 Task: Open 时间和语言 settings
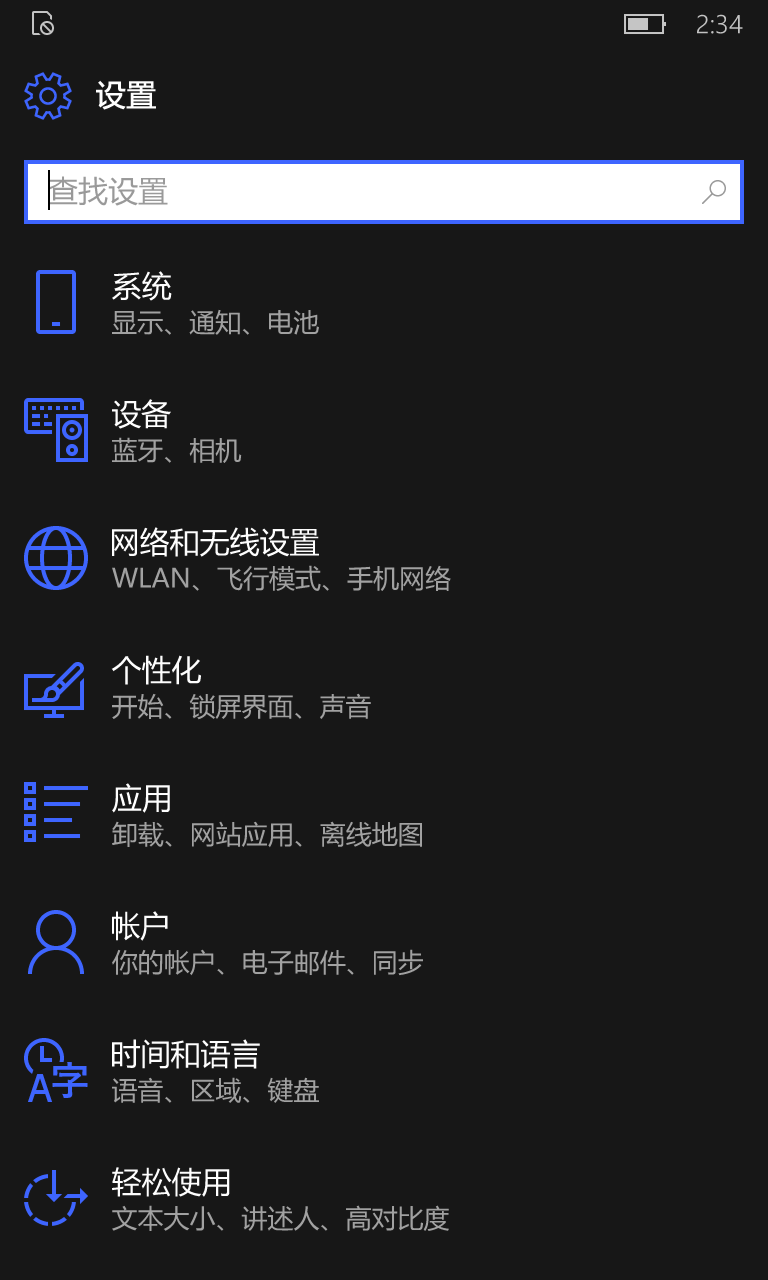[x=214, y=1071]
